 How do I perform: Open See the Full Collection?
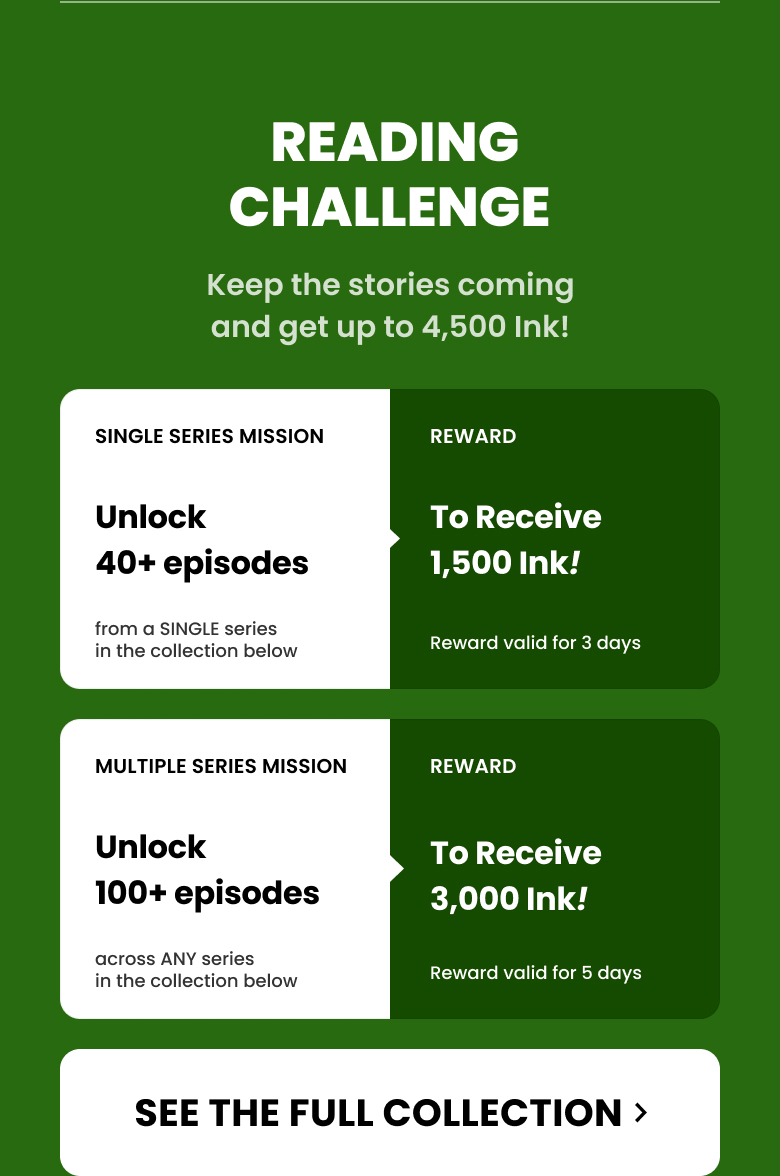pos(390,1112)
